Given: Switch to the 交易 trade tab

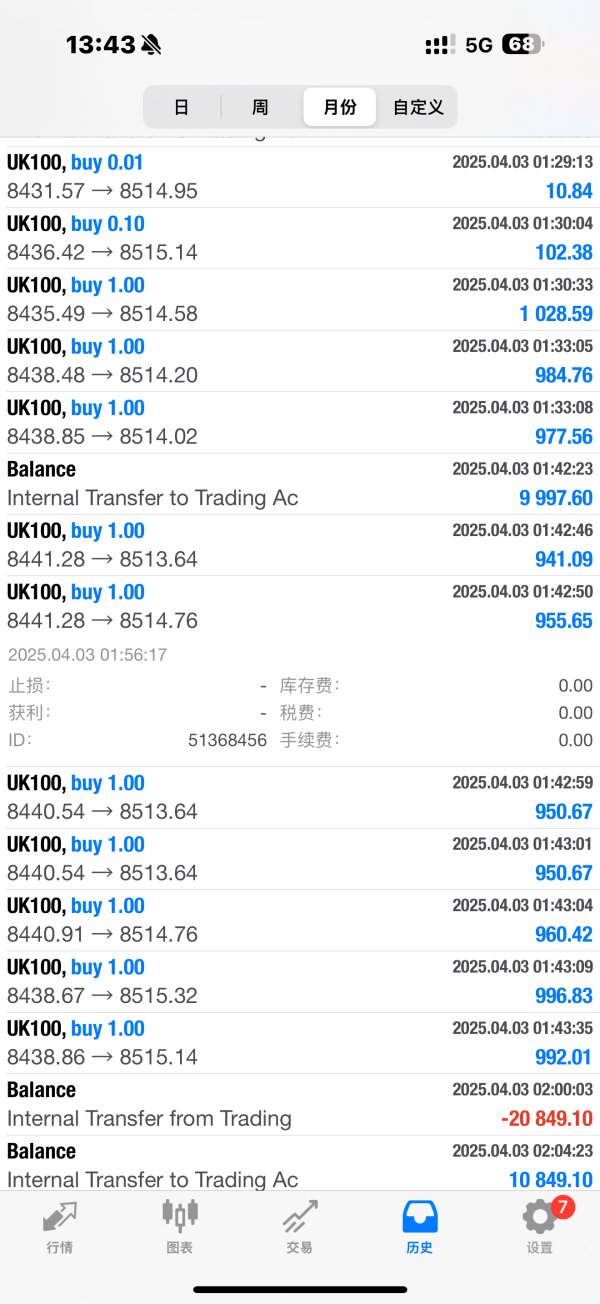Looking at the screenshot, I should point(299,1225).
